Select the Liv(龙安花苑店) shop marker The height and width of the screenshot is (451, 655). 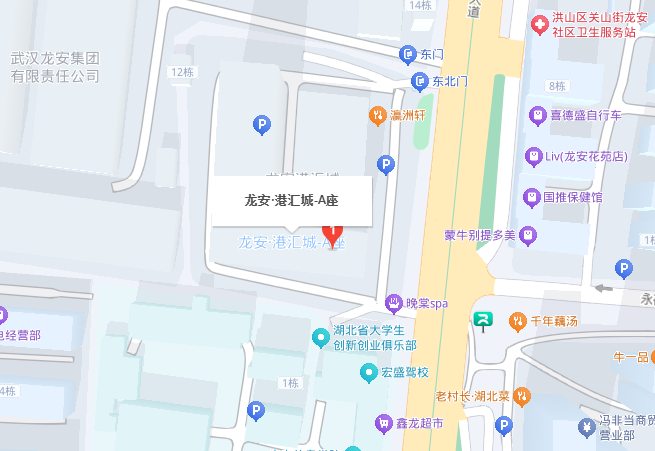[534, 156]
